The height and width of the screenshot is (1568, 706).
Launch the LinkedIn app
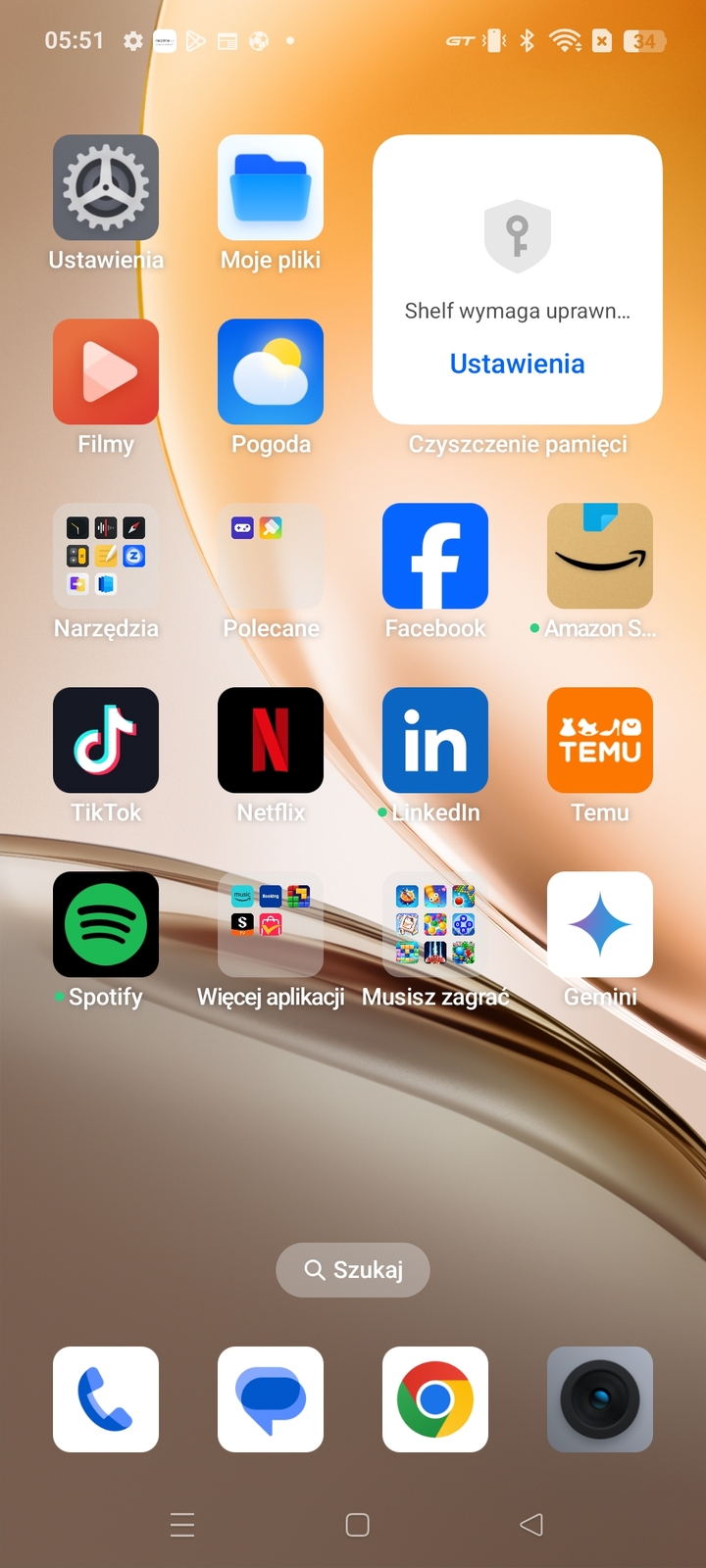pyautogui.click(x=435, y=740)
